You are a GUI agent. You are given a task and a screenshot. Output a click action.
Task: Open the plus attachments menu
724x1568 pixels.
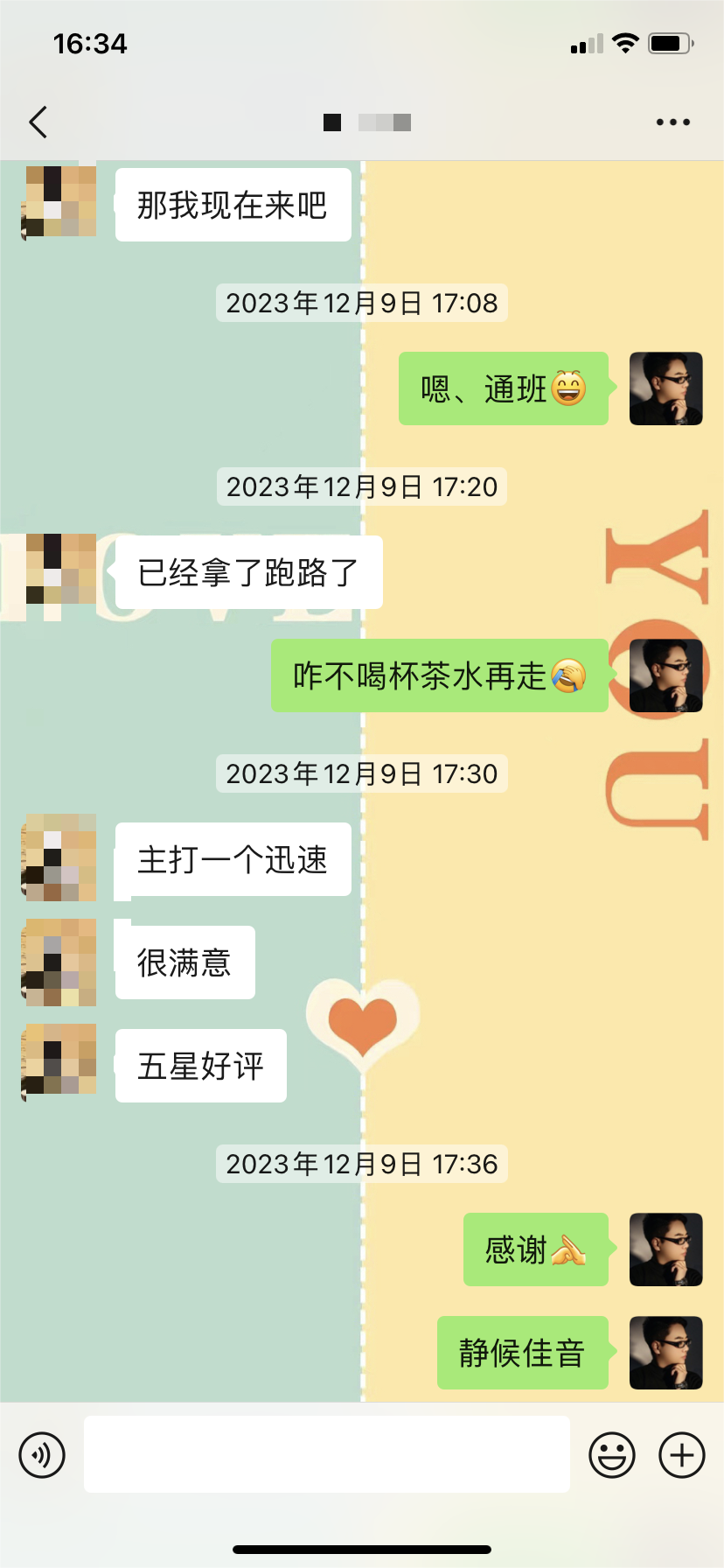(682, 1456)
